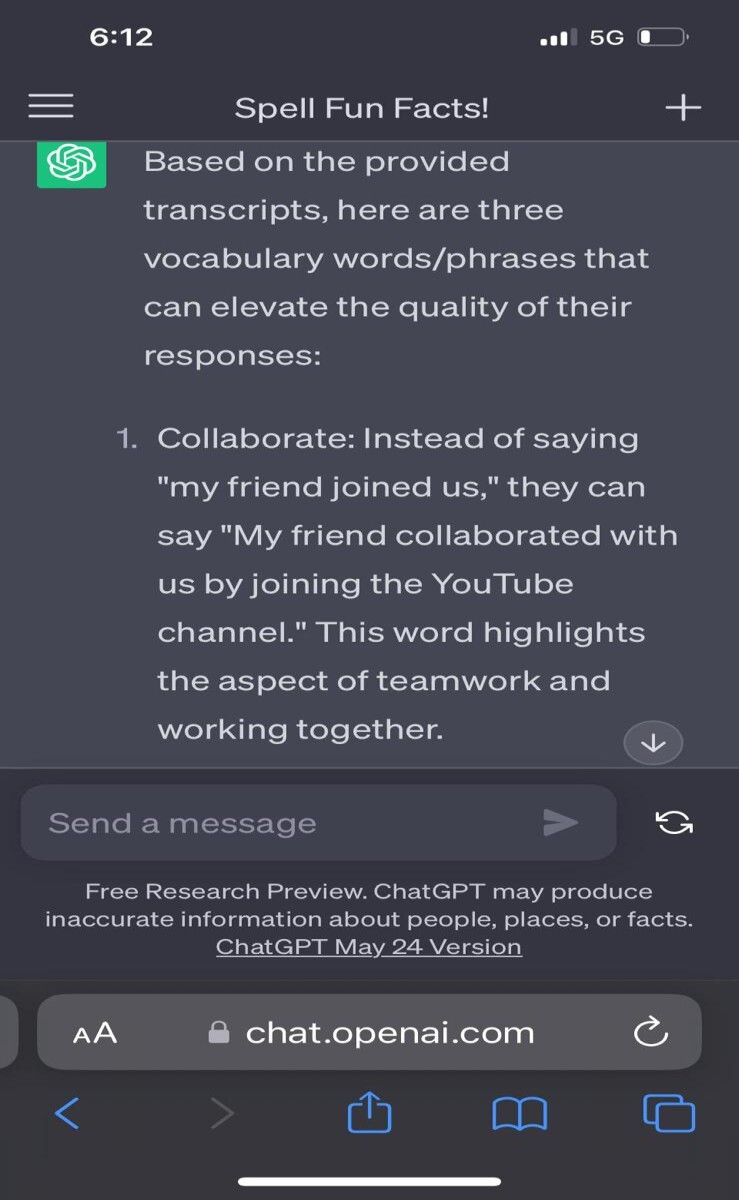Regenerate the response
The width and height of the screenshot is (739, 1200).
coord(674,822)
